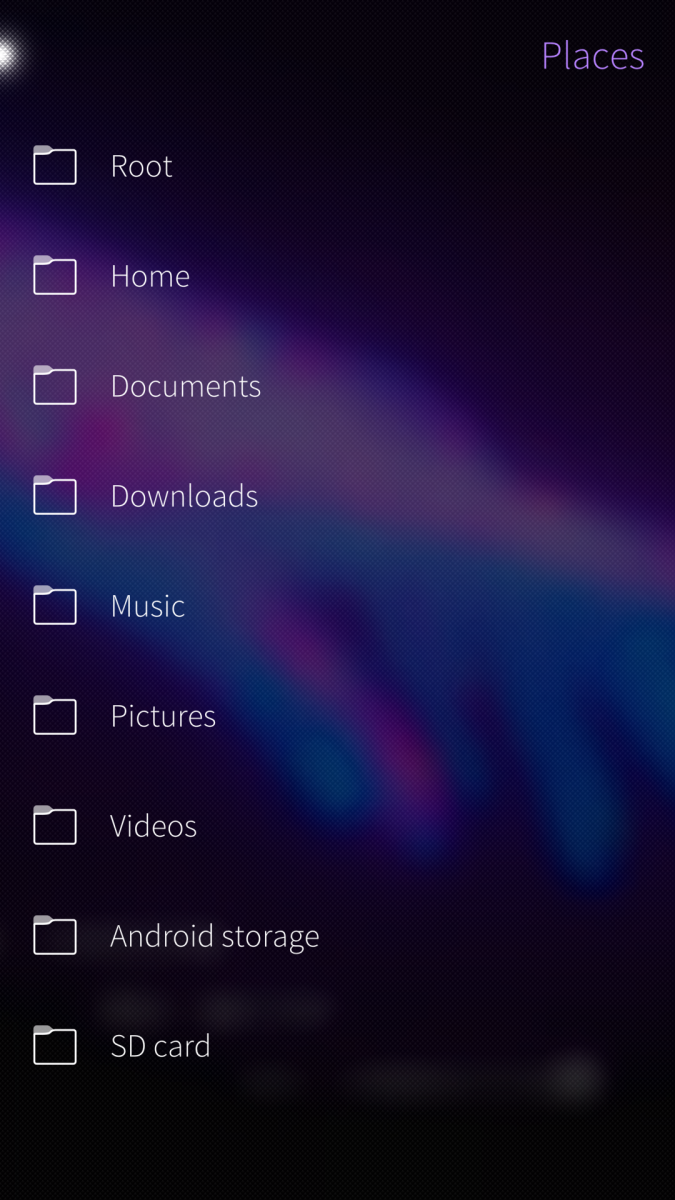The width and height of the screenshot is (675, 1200).
Task: Open the Root folder
Action: click(141, 166)
